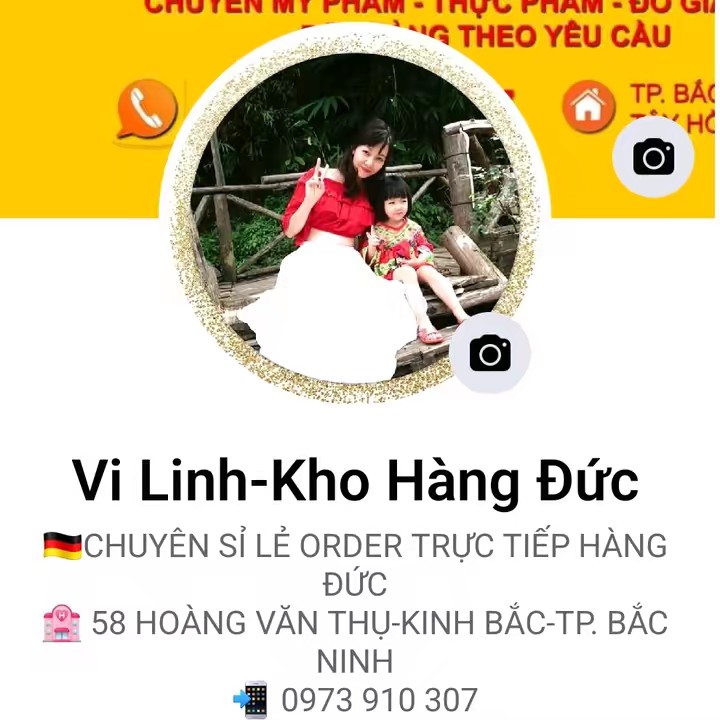Tap the camera icon on cover photo
720x720 pixels.
[653, 157]
